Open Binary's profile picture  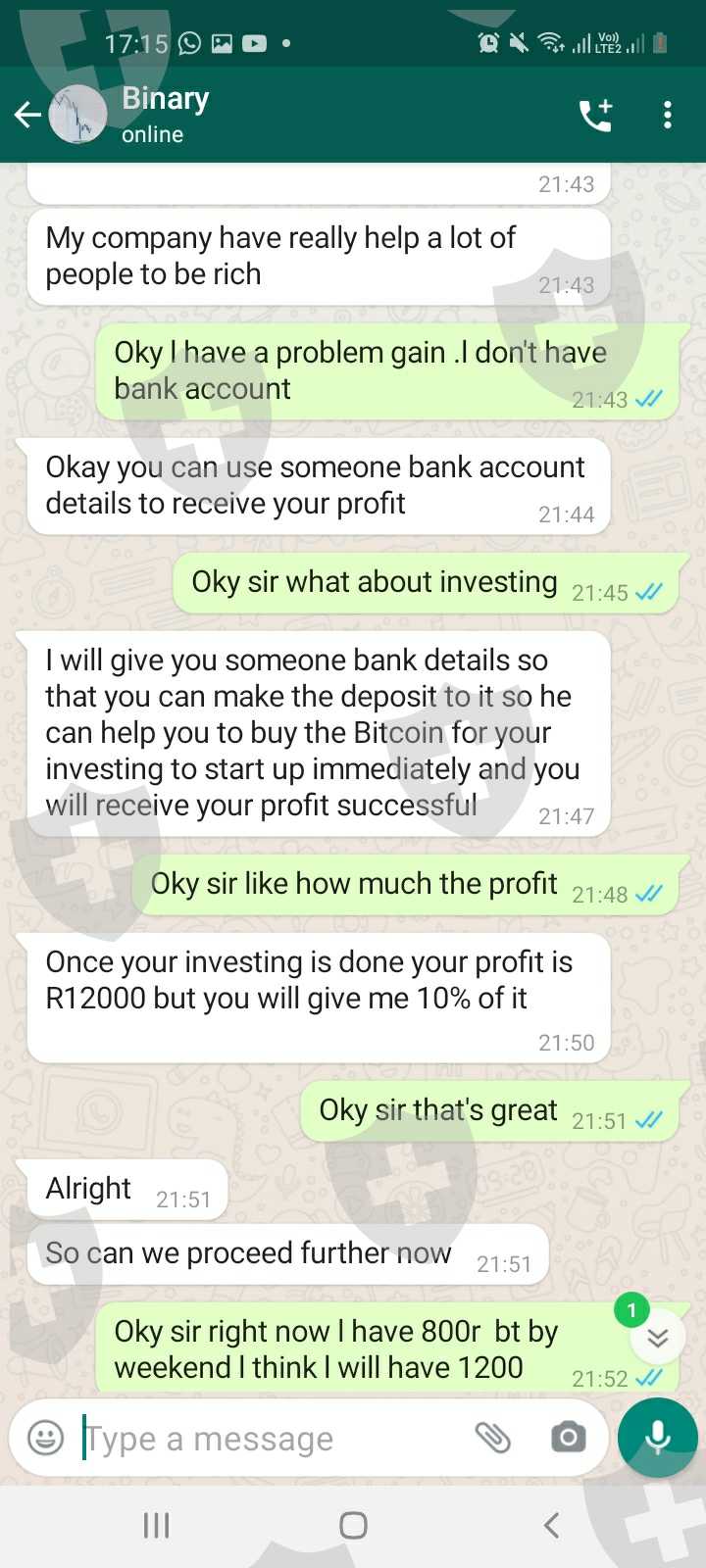[77, 115]
